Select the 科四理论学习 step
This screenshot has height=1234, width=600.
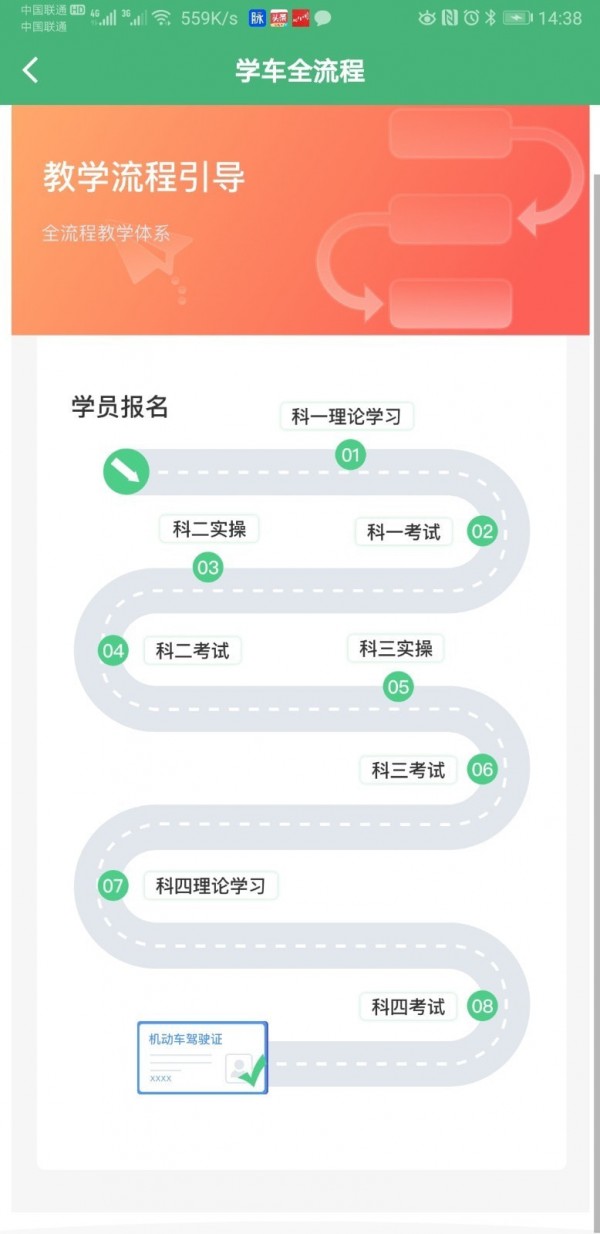pos(211,886)
